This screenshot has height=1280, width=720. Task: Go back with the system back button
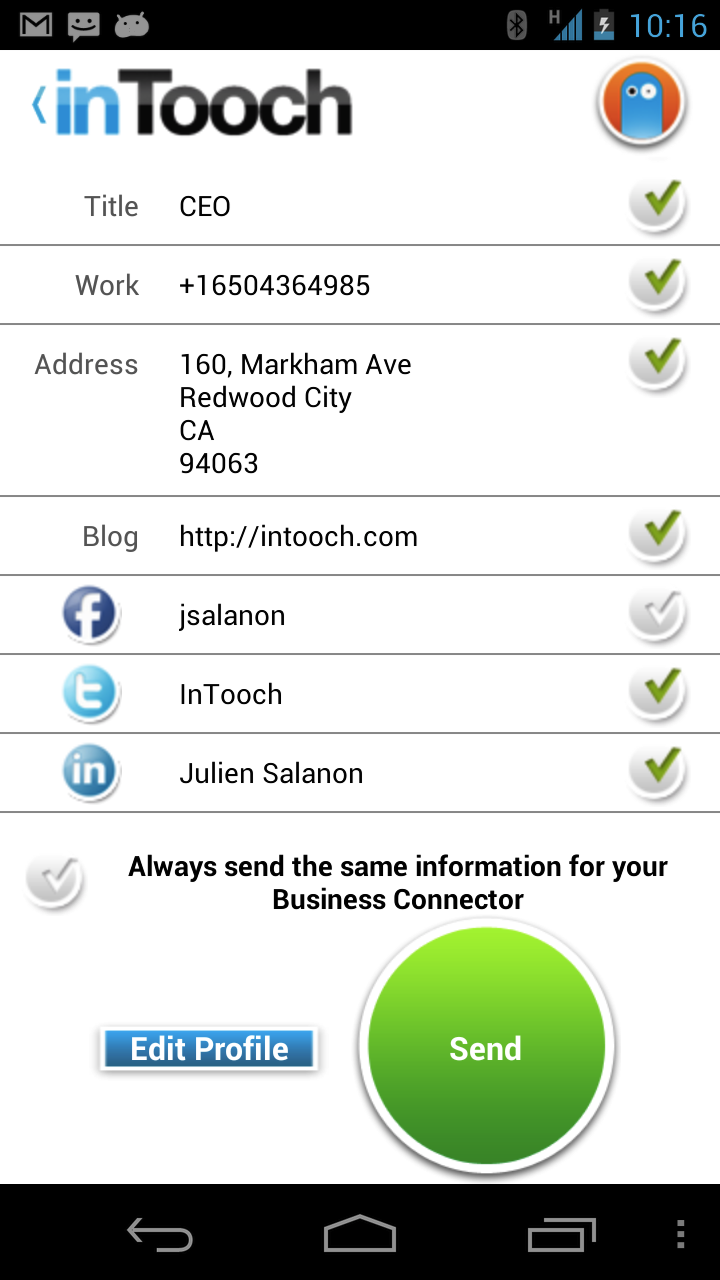160,1234
